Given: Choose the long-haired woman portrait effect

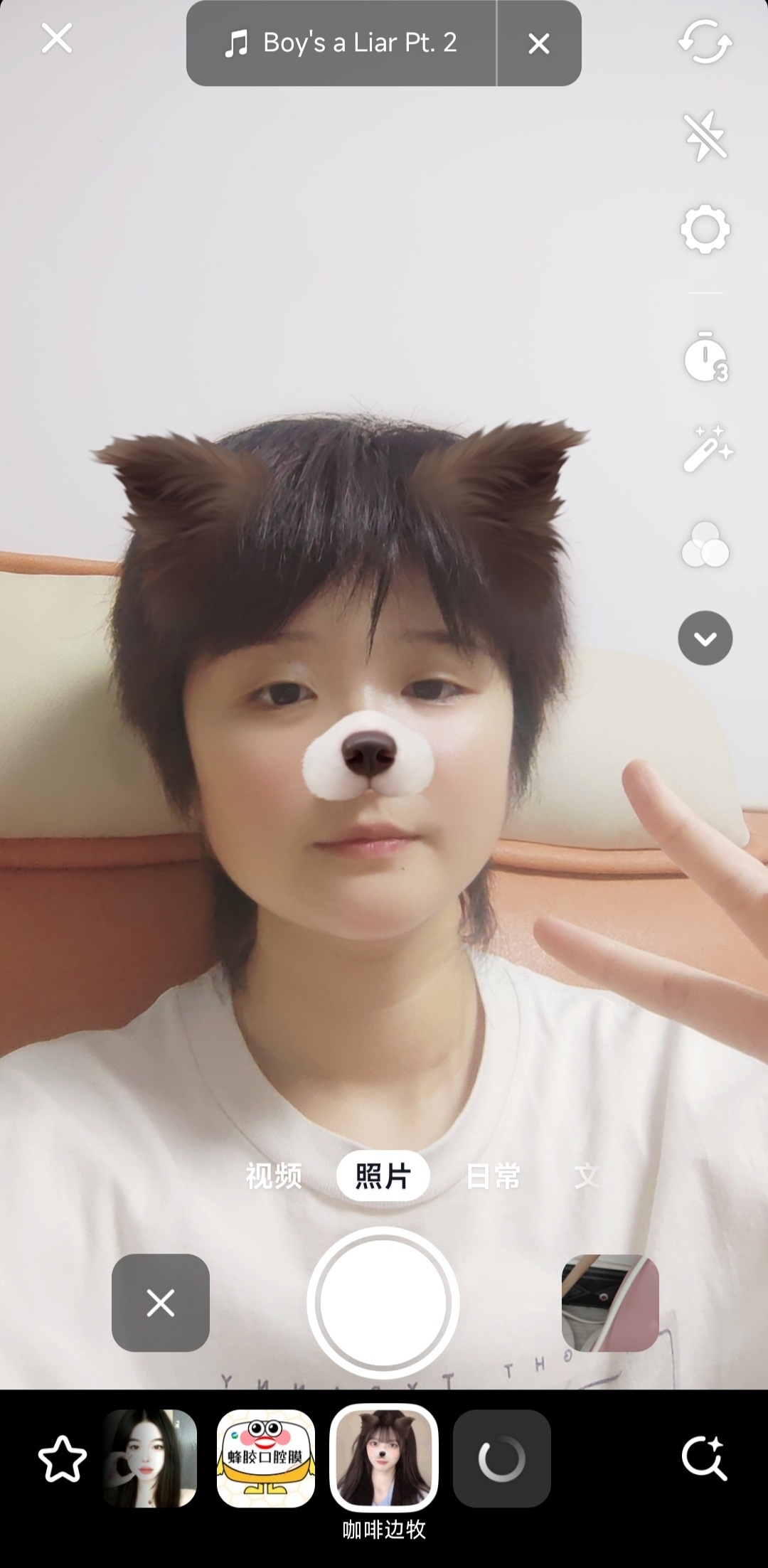Looking at the screenshot, I should point(150,1458).
